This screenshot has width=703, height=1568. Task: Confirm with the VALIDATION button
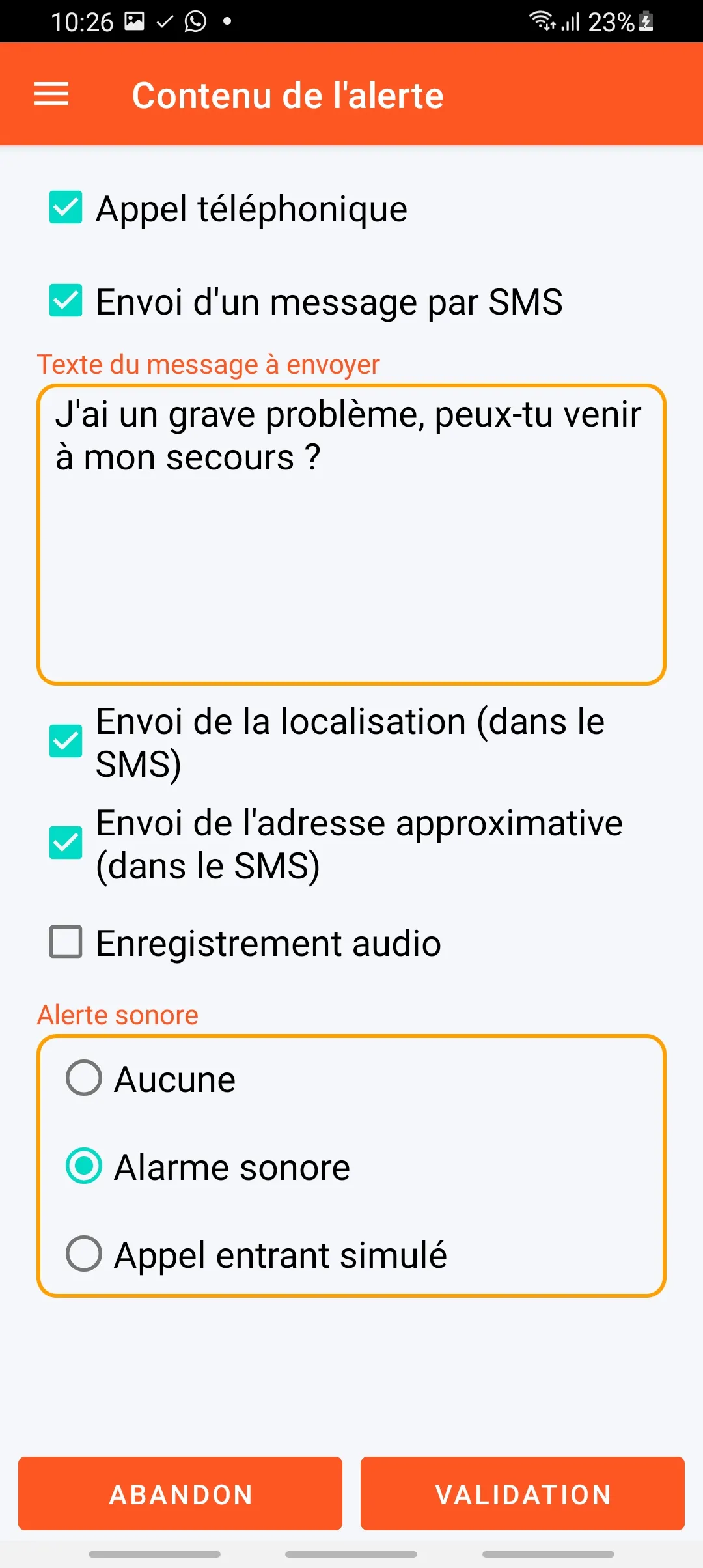[523, 1494]
